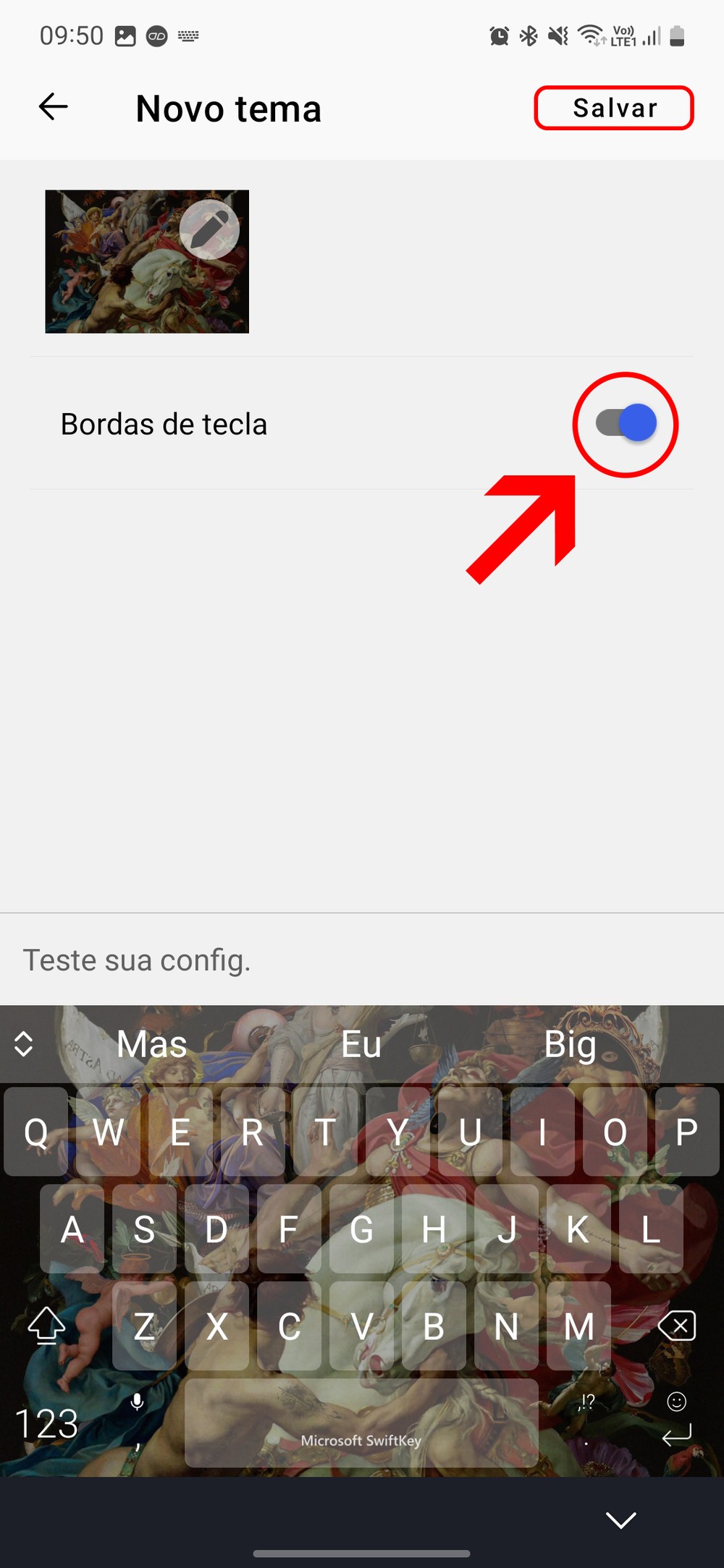This screenshot has height=1568, width=724.
Task: Focus the Teste sua config. field
Action: [x=362, y=959]
